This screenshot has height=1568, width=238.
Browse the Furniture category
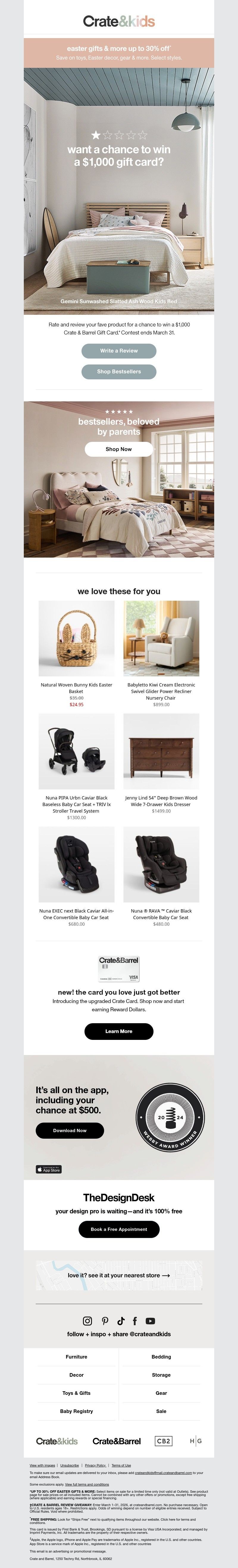(76, 1357)
